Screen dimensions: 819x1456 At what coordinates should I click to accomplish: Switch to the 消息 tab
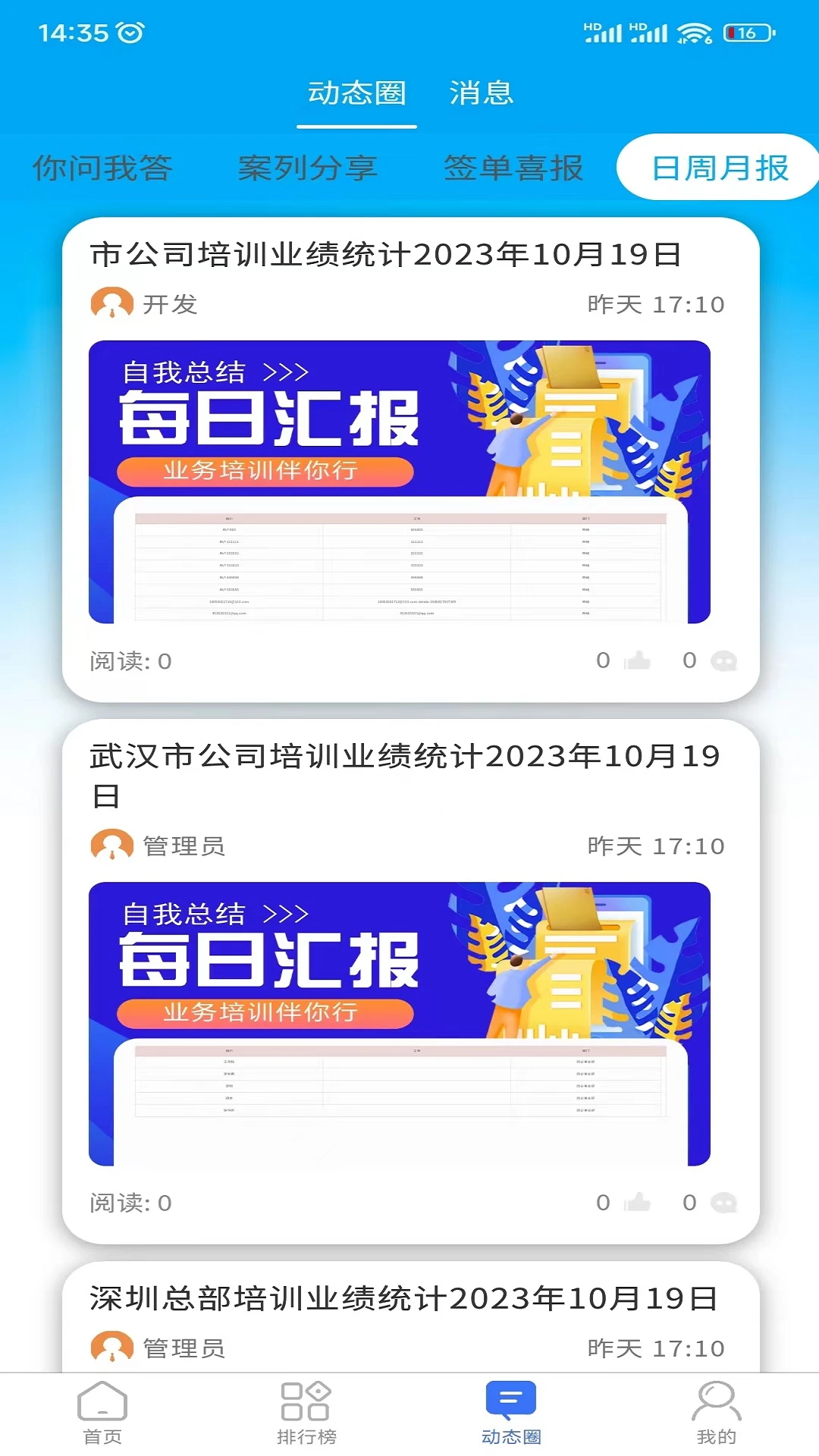pos(481,93)
